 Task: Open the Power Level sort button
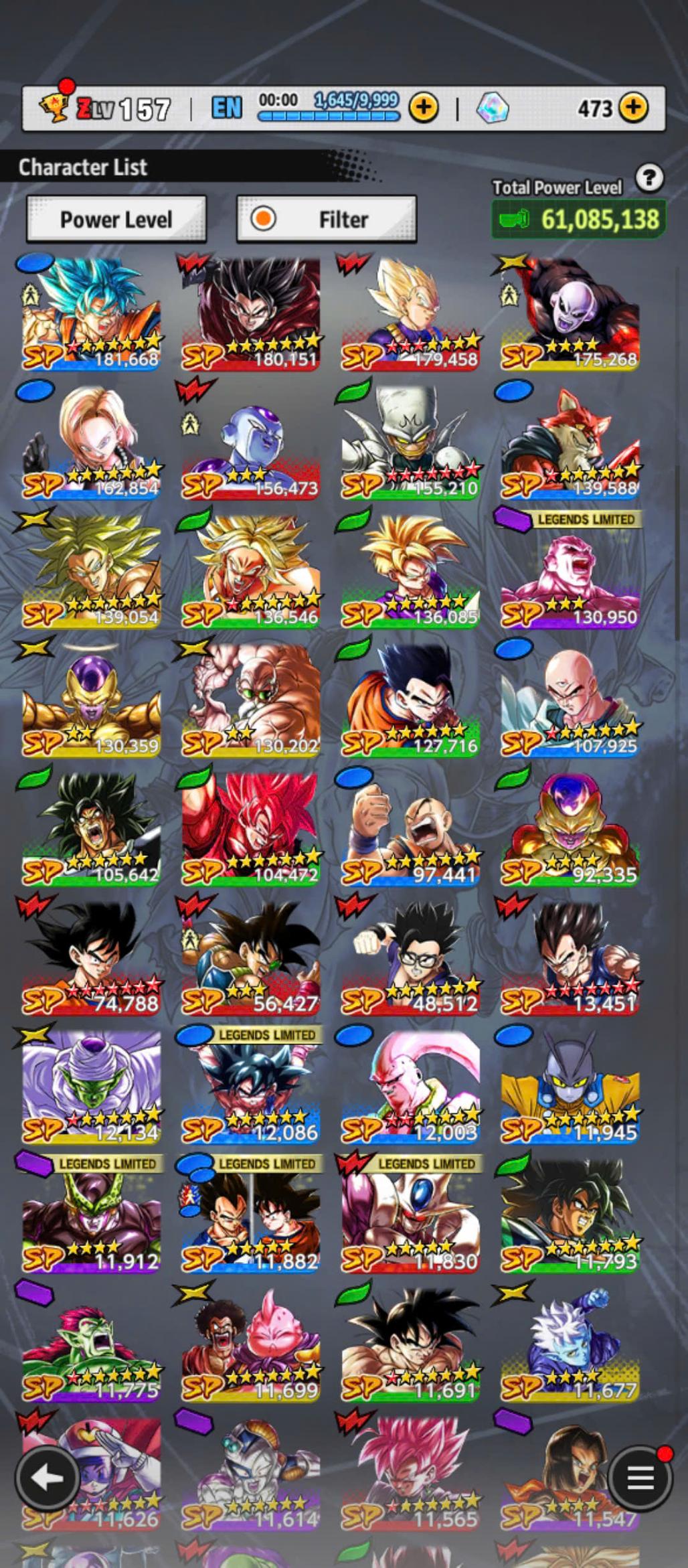[x=116, y=219]
